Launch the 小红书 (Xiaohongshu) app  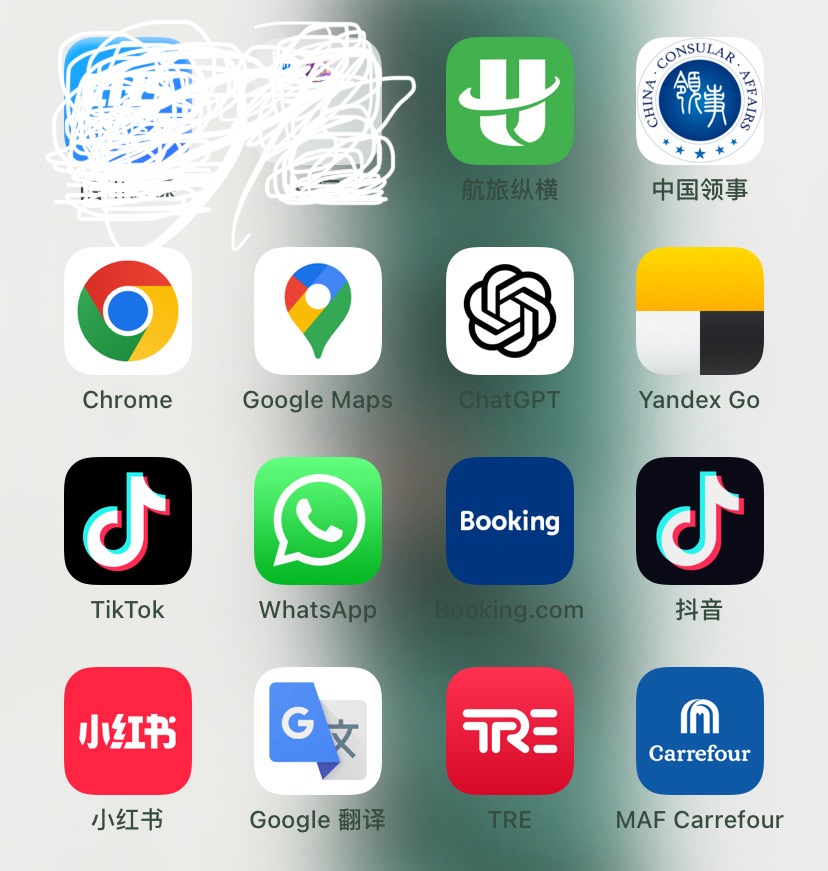[127, 731]
